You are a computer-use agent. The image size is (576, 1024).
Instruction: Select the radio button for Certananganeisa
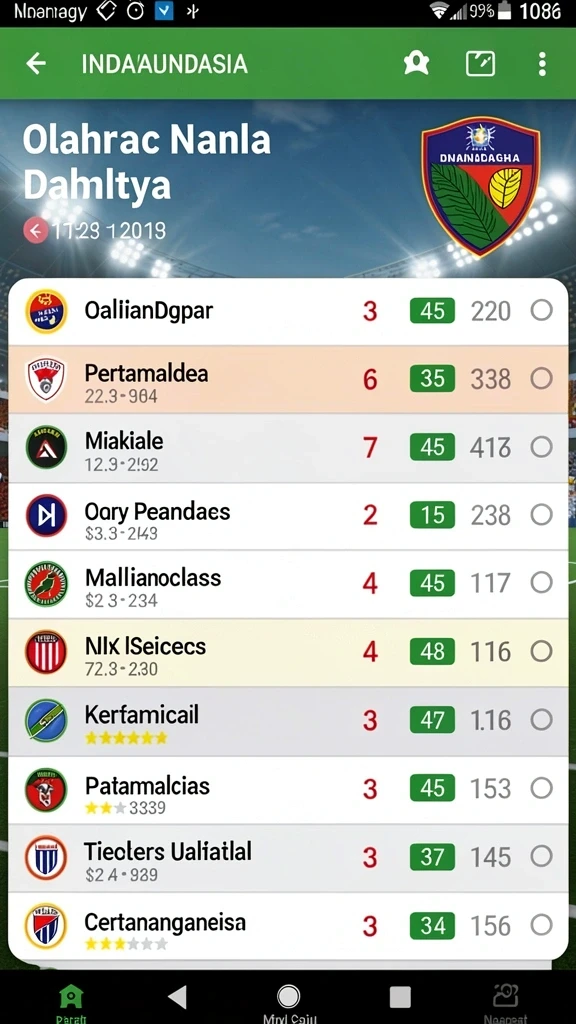click(x=541, y=925)
